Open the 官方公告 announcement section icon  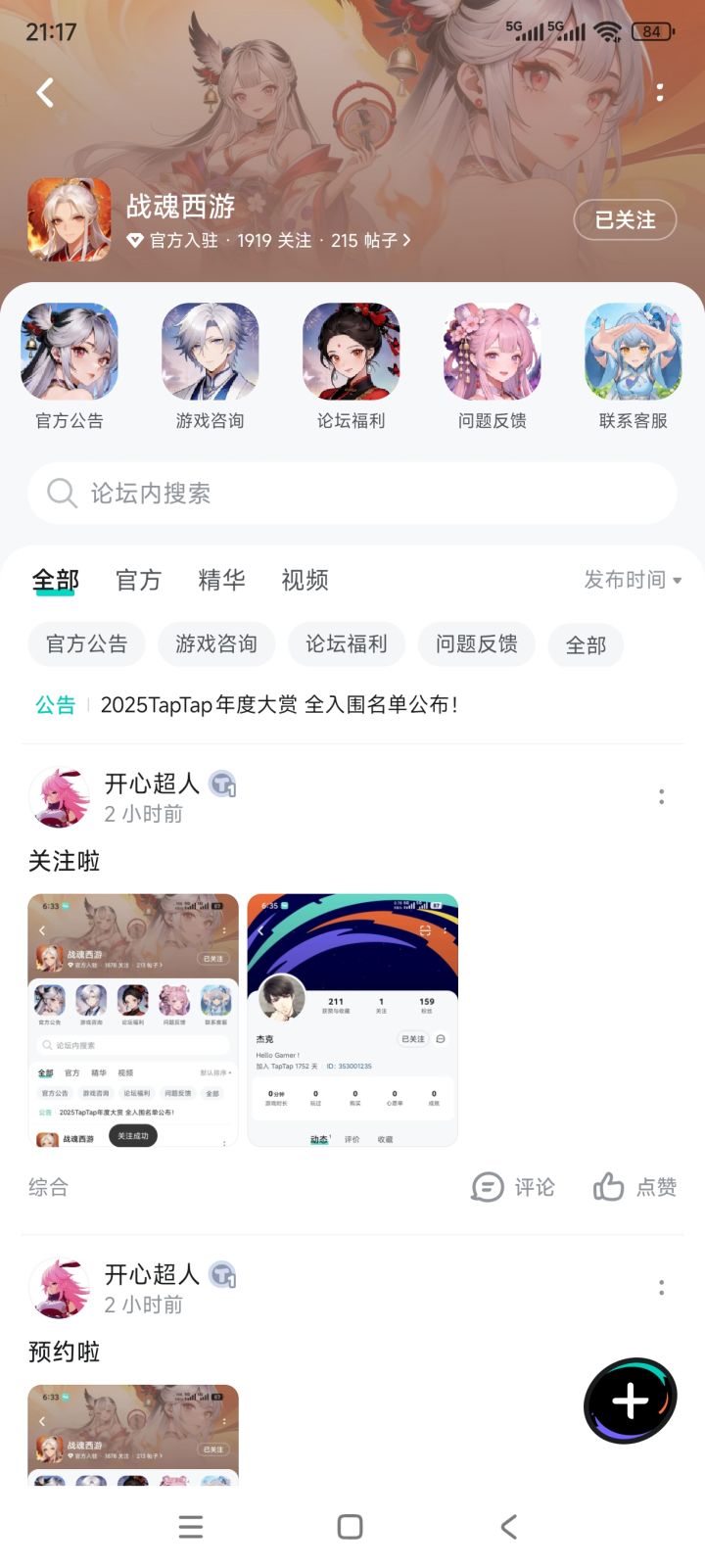tap(70, 353)
